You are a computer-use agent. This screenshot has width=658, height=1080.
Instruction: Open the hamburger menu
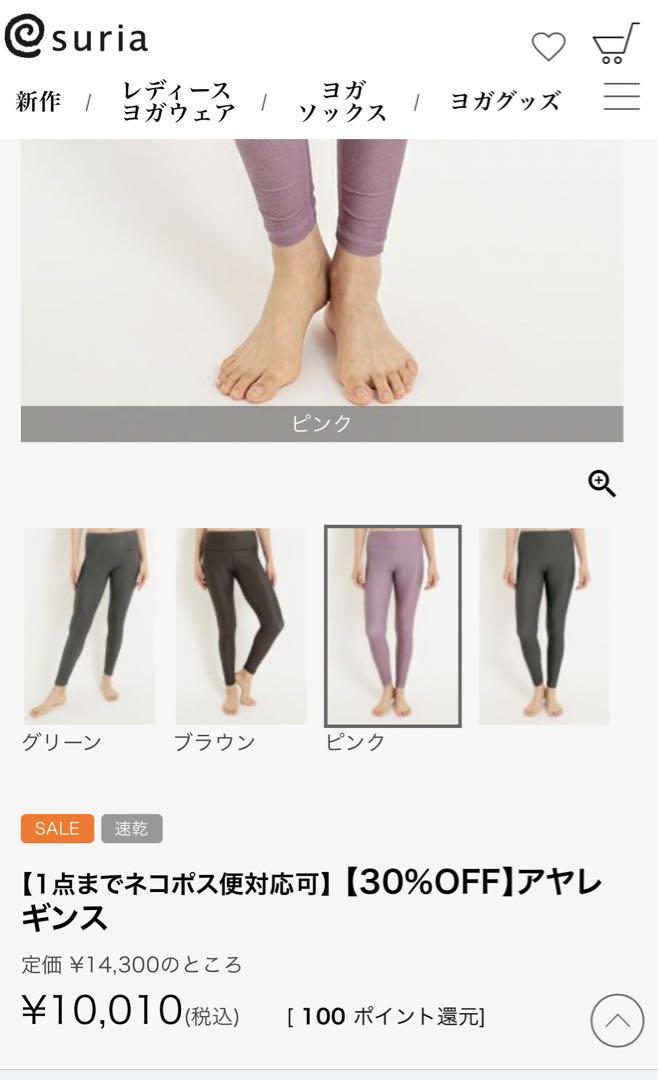(x=621, y=96)
